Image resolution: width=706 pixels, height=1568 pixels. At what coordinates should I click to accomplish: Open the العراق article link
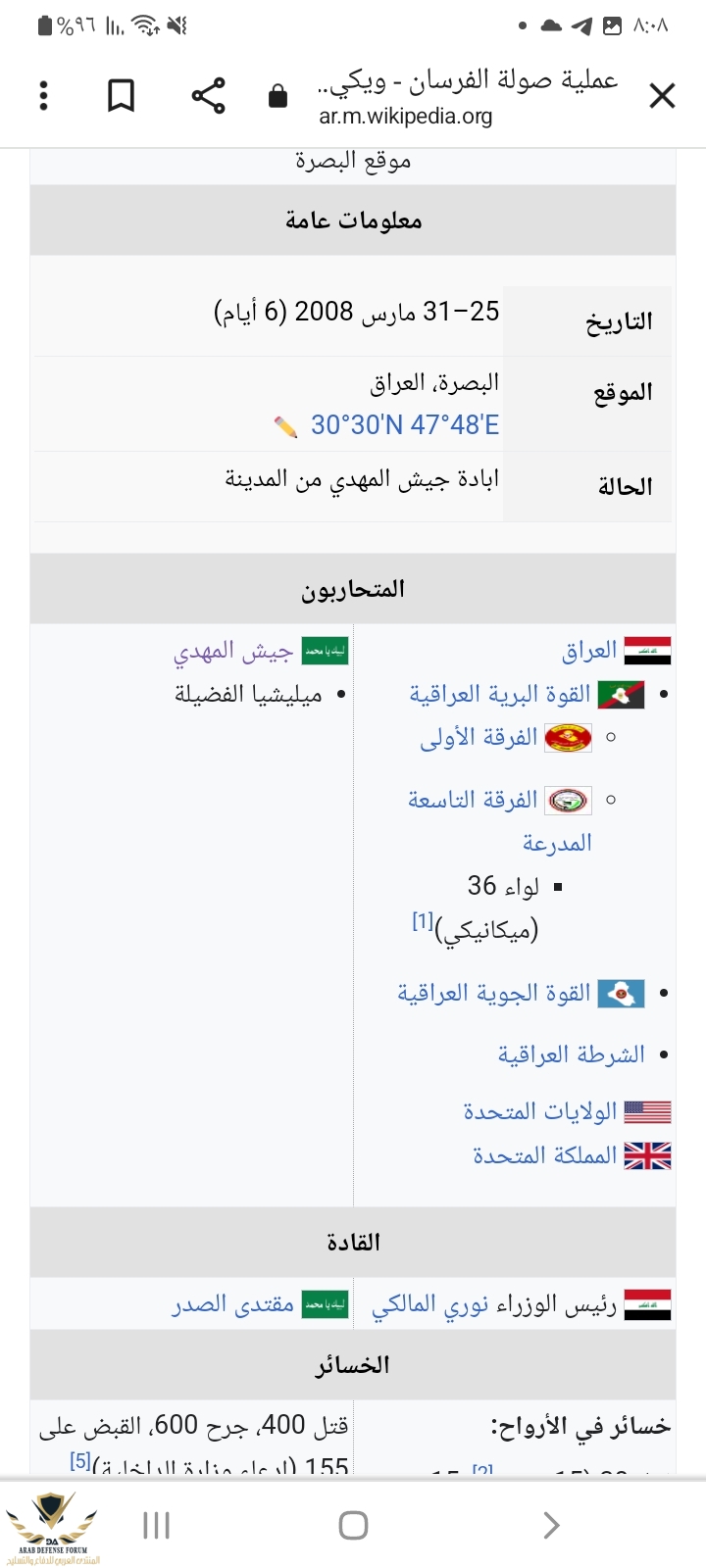coord(589,650)
